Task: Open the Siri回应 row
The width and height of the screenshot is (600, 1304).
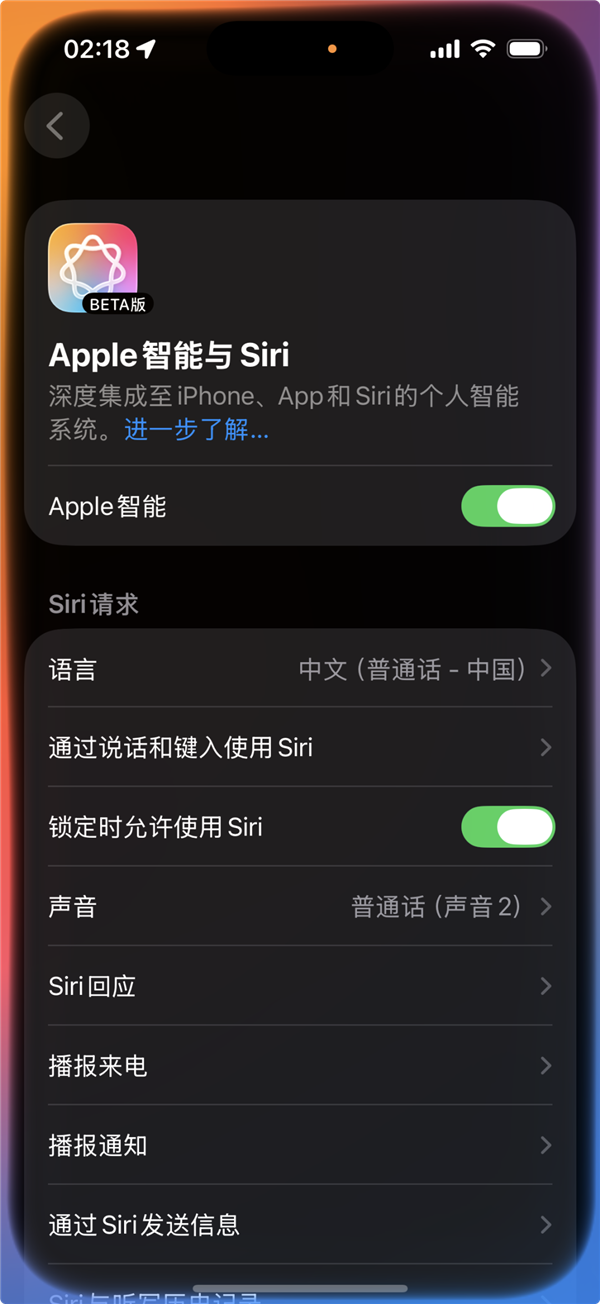Action: pos(300,986)
